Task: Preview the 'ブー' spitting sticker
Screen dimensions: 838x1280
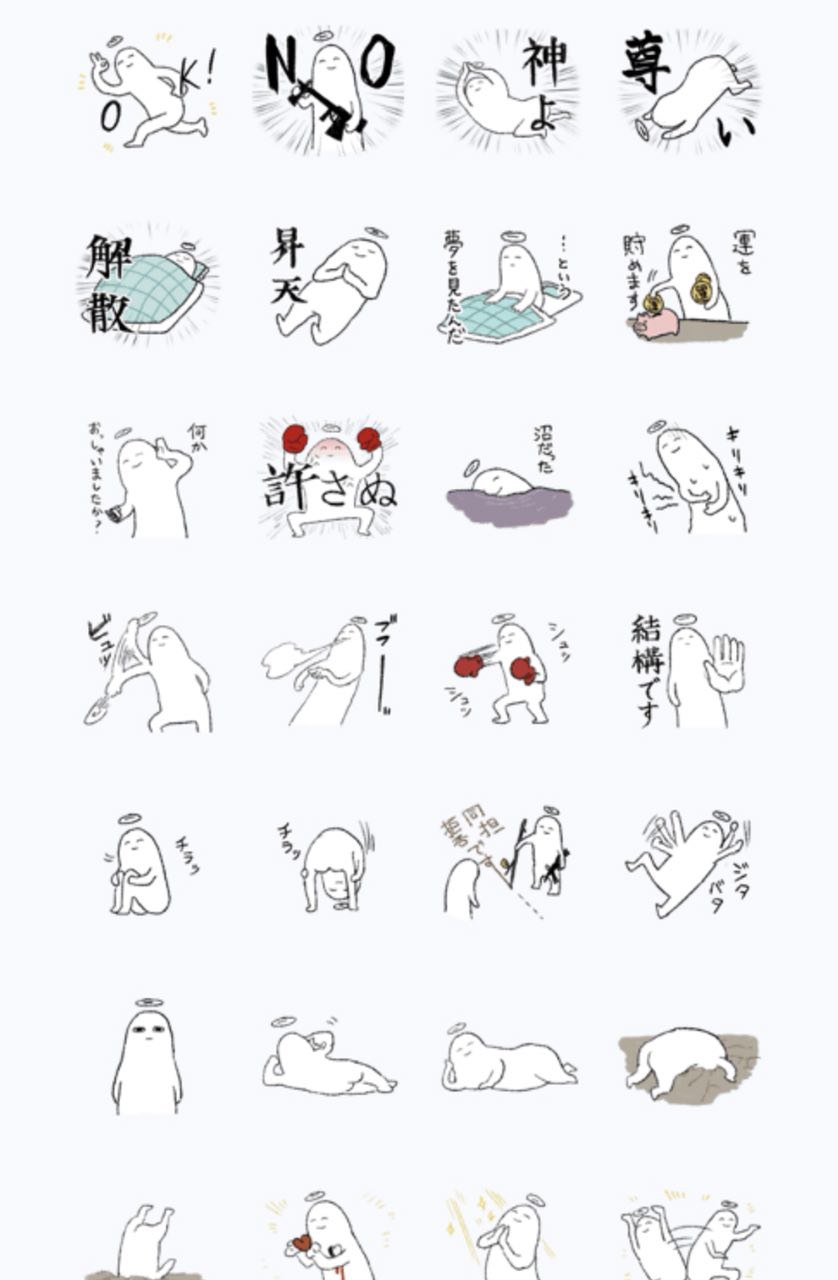Action: 328,672
